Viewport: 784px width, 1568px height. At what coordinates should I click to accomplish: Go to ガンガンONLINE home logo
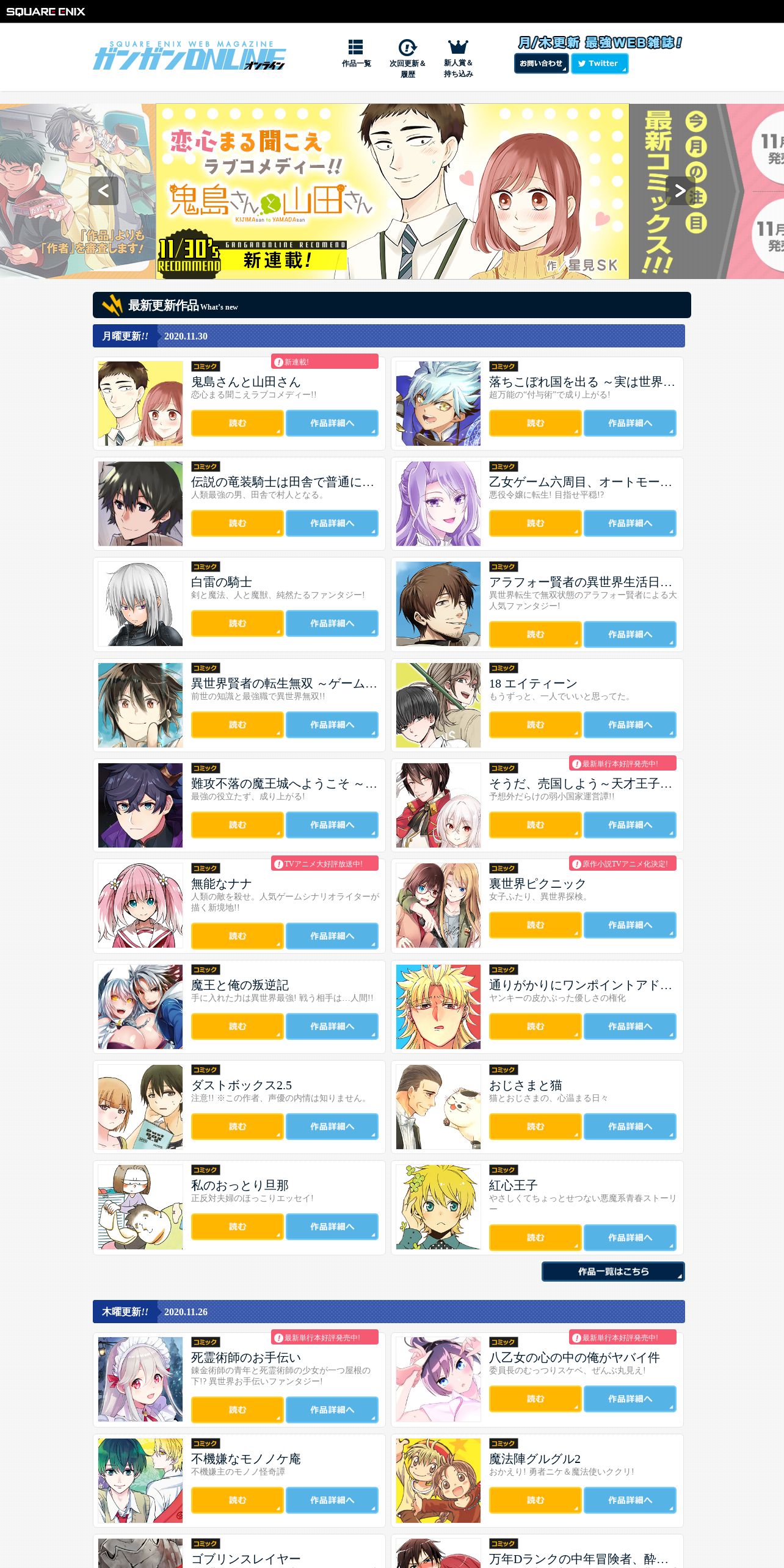coord(189,56)
